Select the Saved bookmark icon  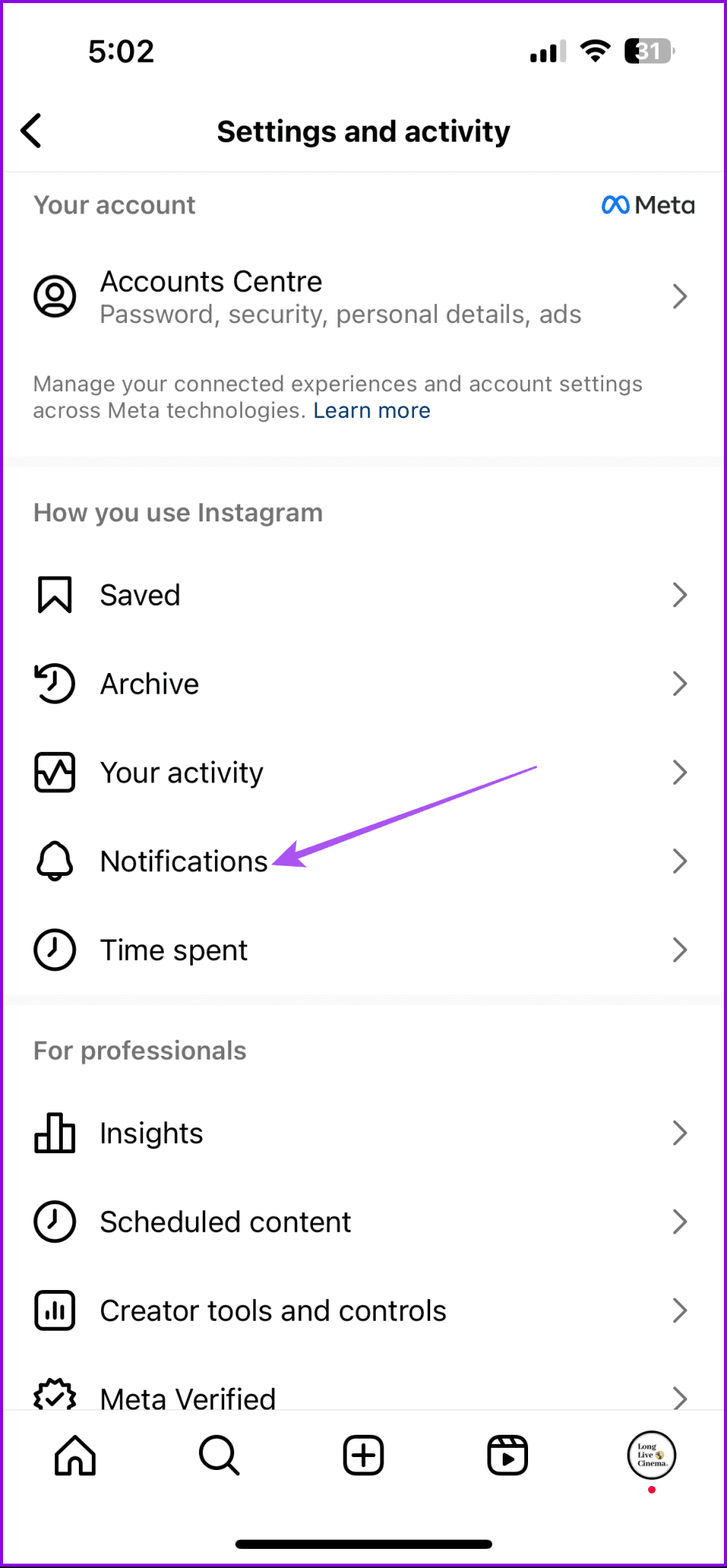point(54,594)
